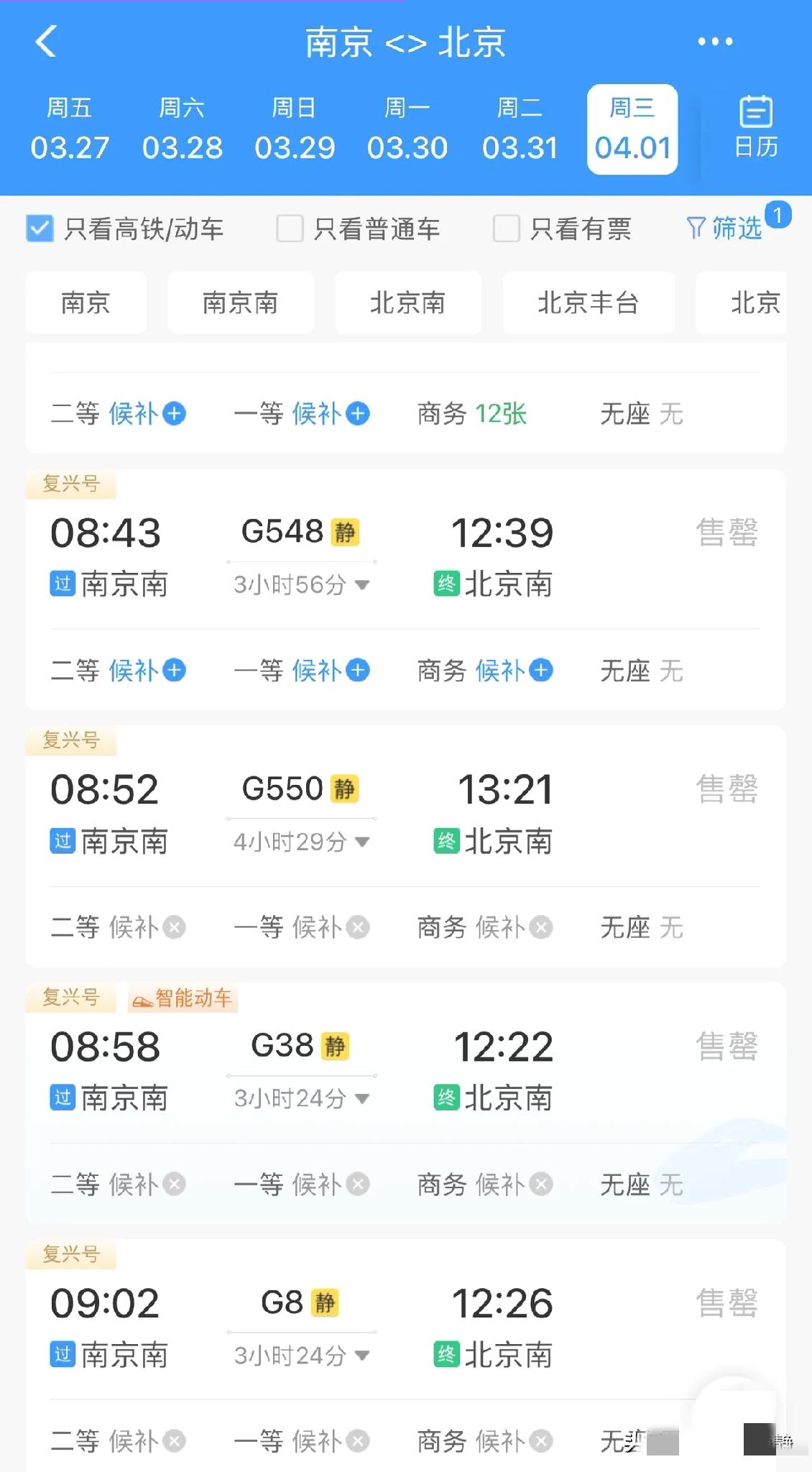Check the 只看有票 tickets-available filter
The image size is (812, 1472).
506,227
